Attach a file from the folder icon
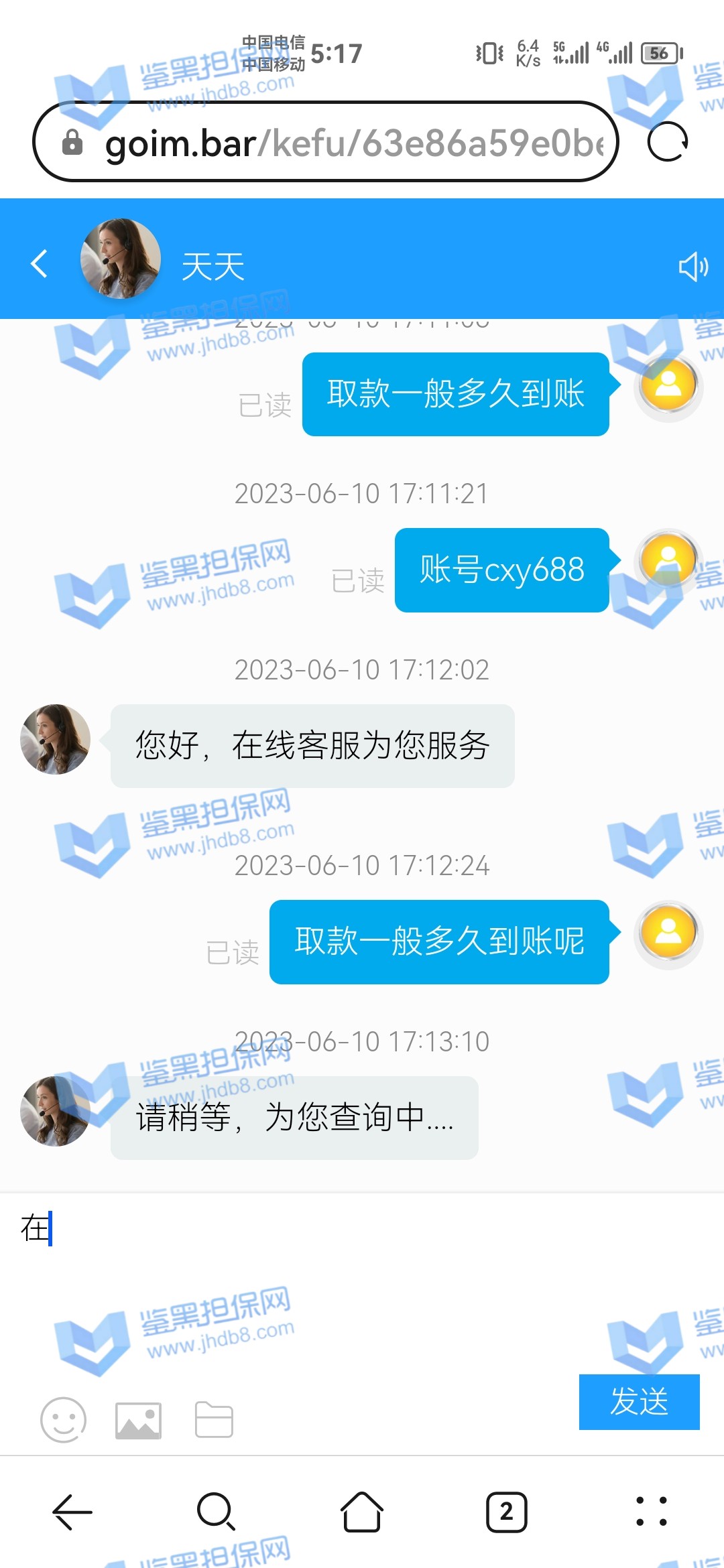This screenshot has height=1568, width=724. [x=214, y=1420]
